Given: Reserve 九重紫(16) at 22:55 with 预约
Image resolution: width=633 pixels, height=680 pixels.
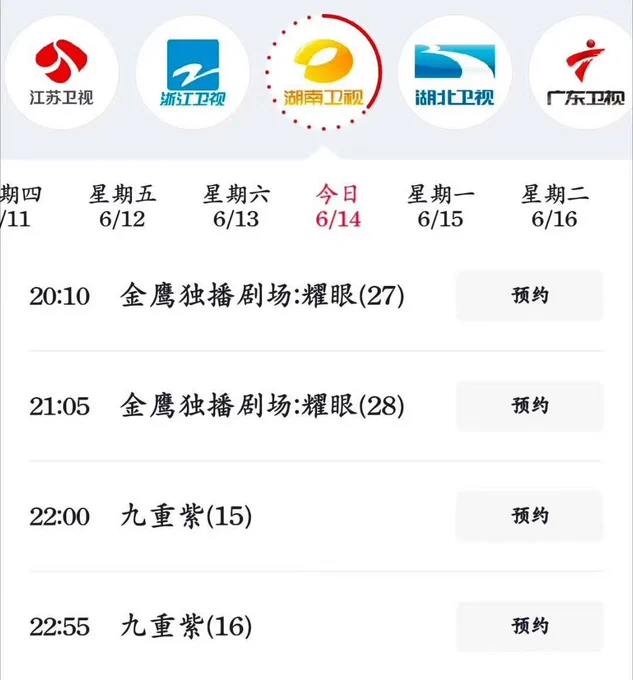Looking at the screenshot, I should (529, 626).
